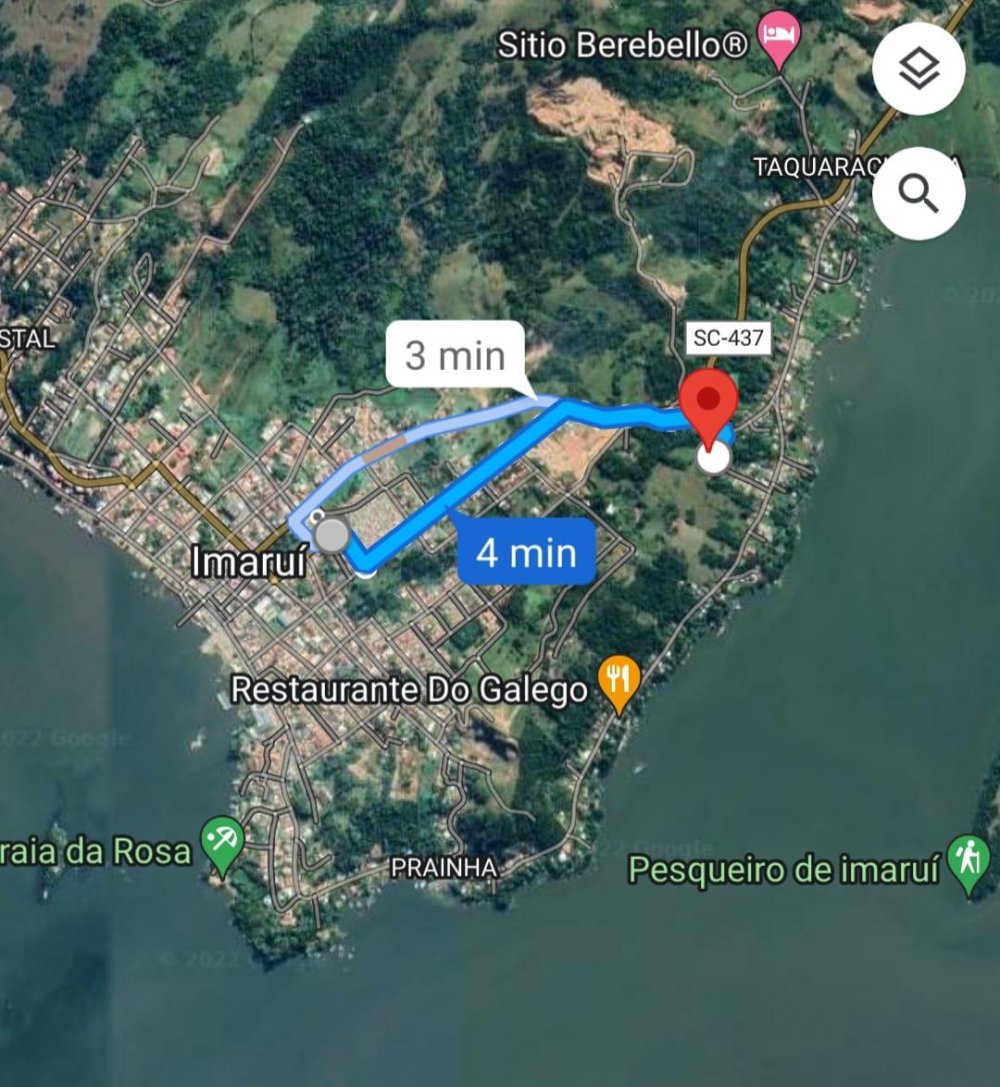Open the map layers button
This screenshot has width=1000, height=1087.
(x=918, y=69)
